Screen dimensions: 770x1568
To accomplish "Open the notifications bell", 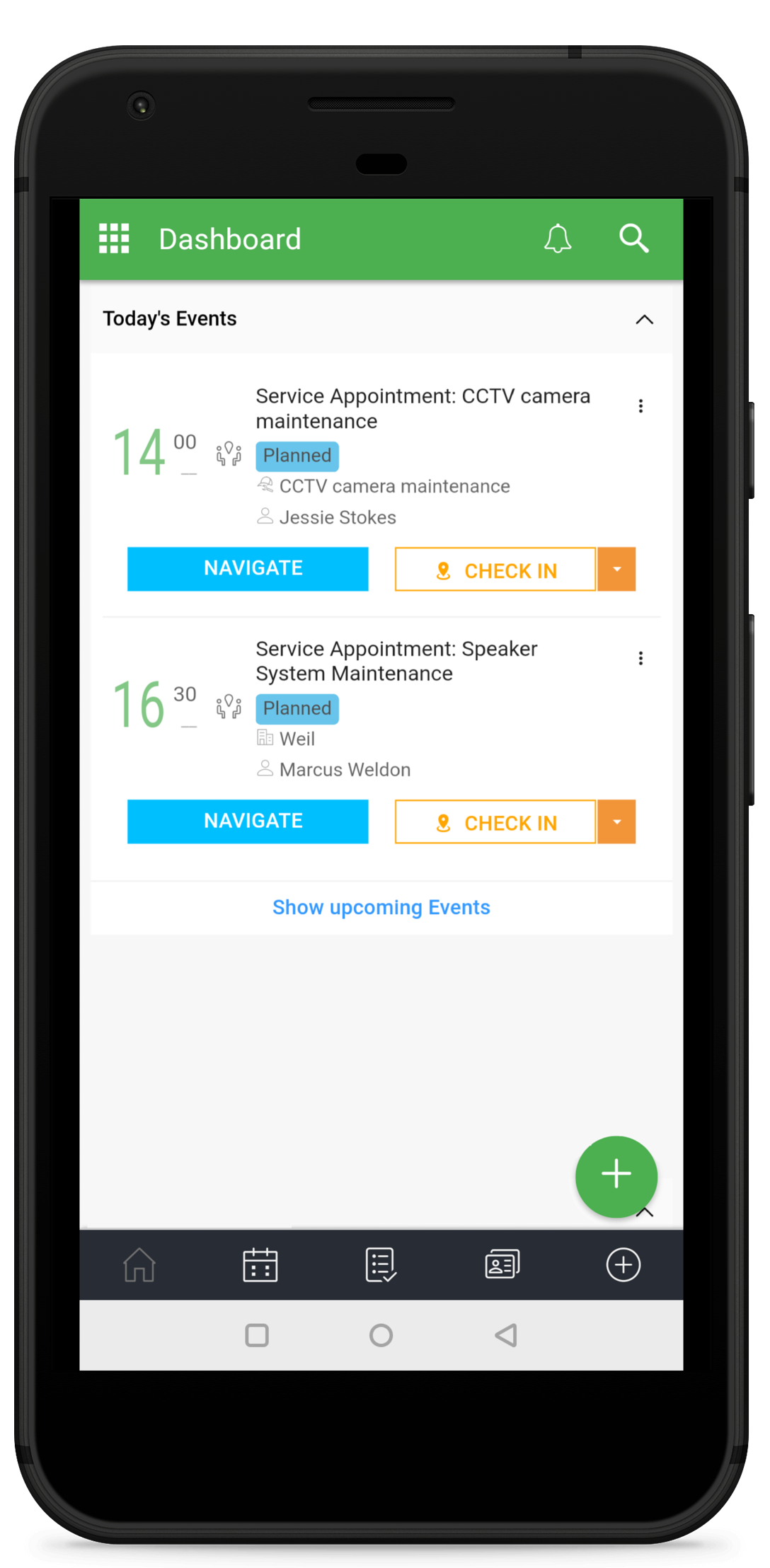I will coord(558,238).
